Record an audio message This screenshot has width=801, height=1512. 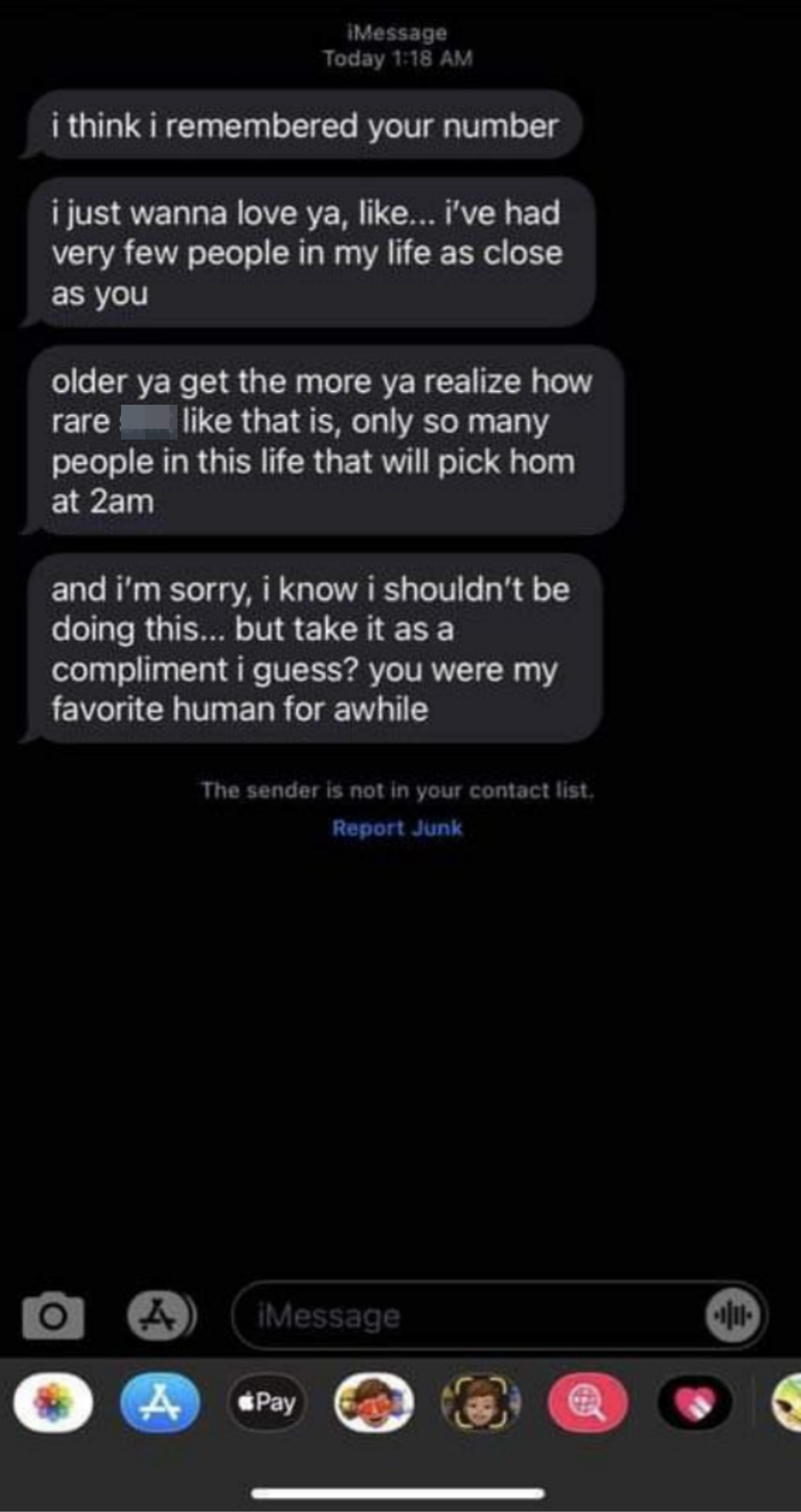click(732, 1315)
